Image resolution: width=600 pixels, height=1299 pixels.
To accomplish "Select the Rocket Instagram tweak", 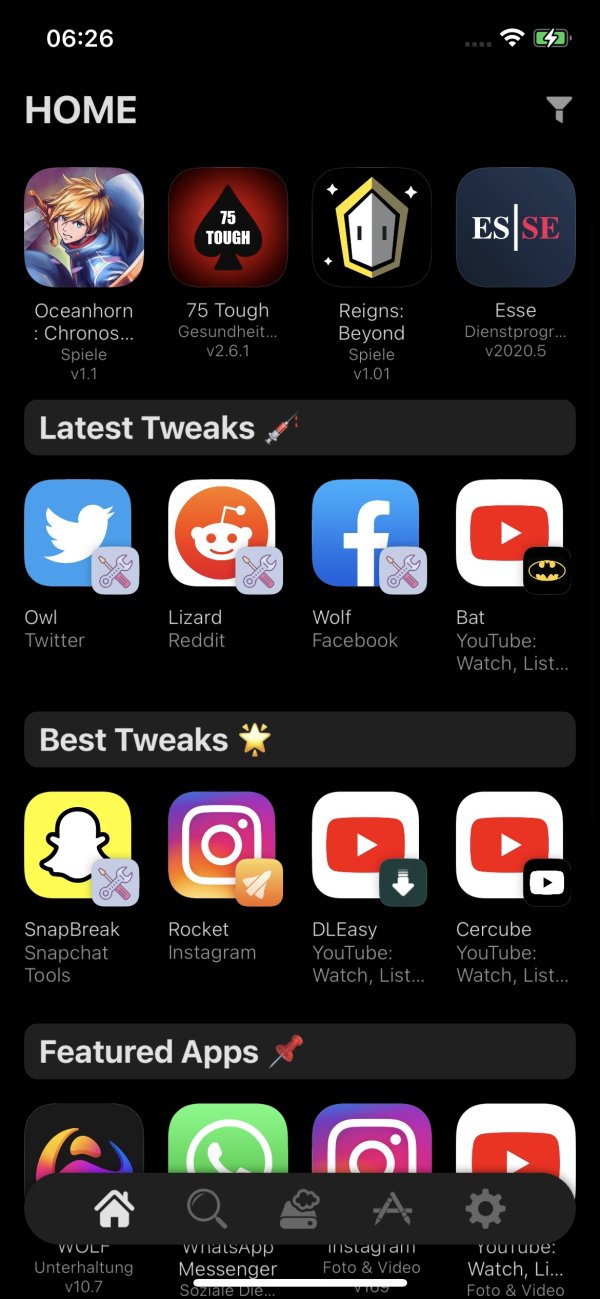I will [x=222, y=845].
